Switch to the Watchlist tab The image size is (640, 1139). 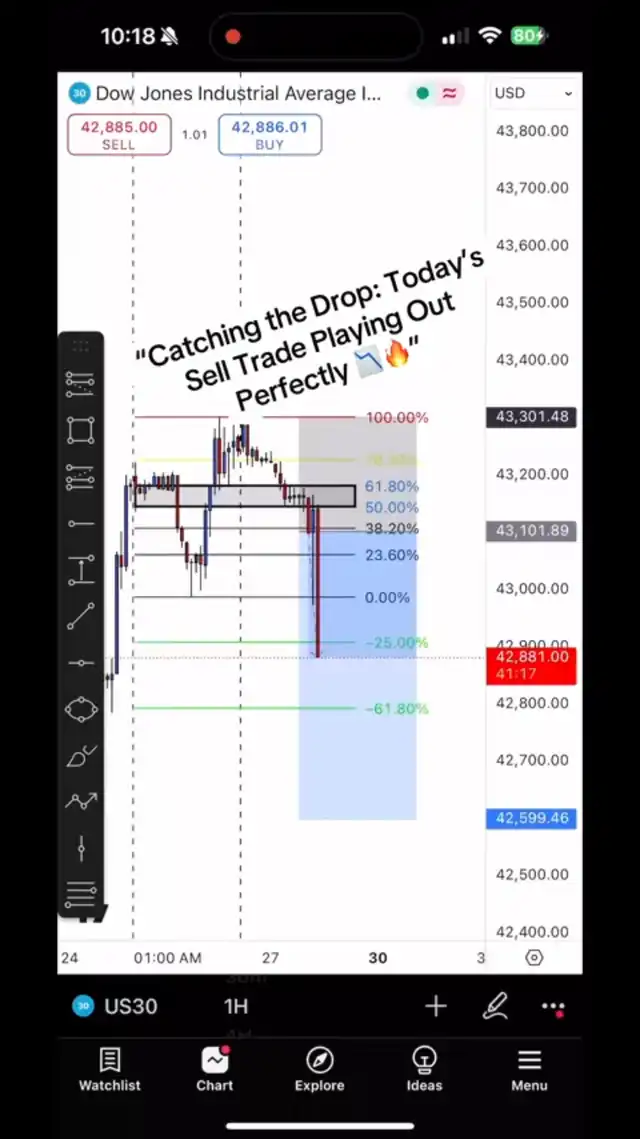(110, 1070)
